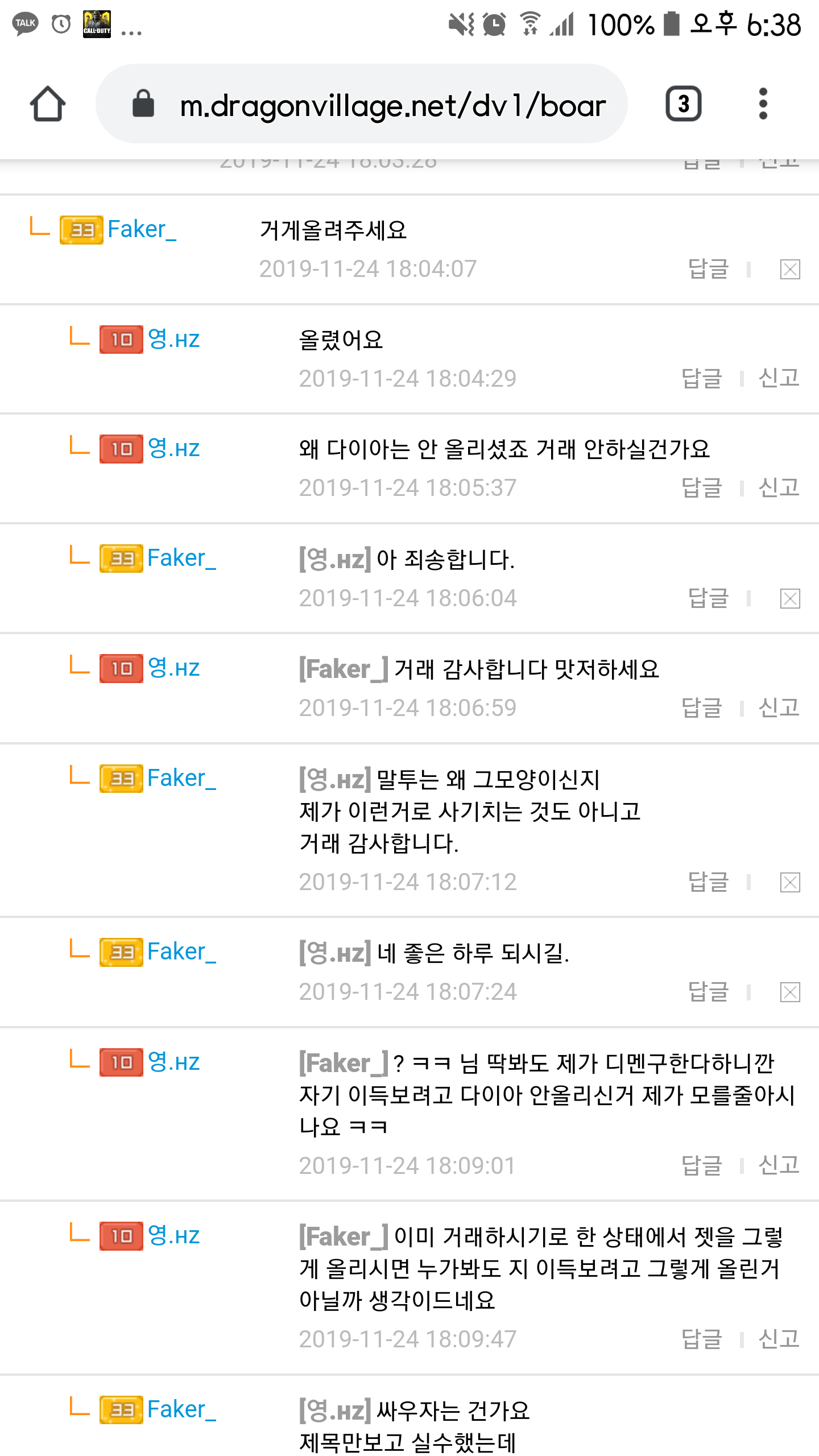Report 영.HZ's comment posted at 18:09:01
Image resolution: width=819 pixels, height=1456 pixels.
[779, 1165]
